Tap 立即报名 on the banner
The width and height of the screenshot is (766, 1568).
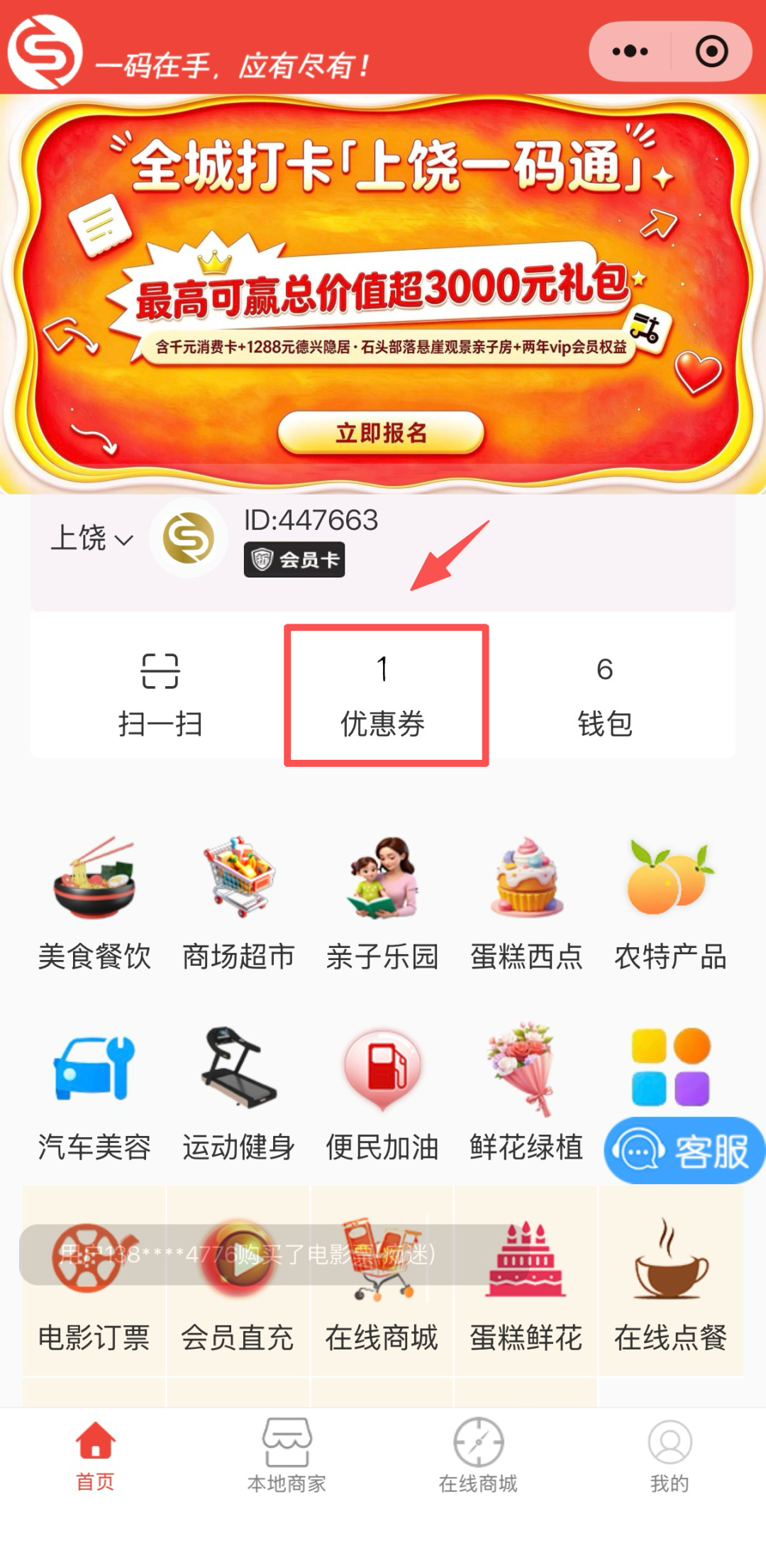[381, 433]
